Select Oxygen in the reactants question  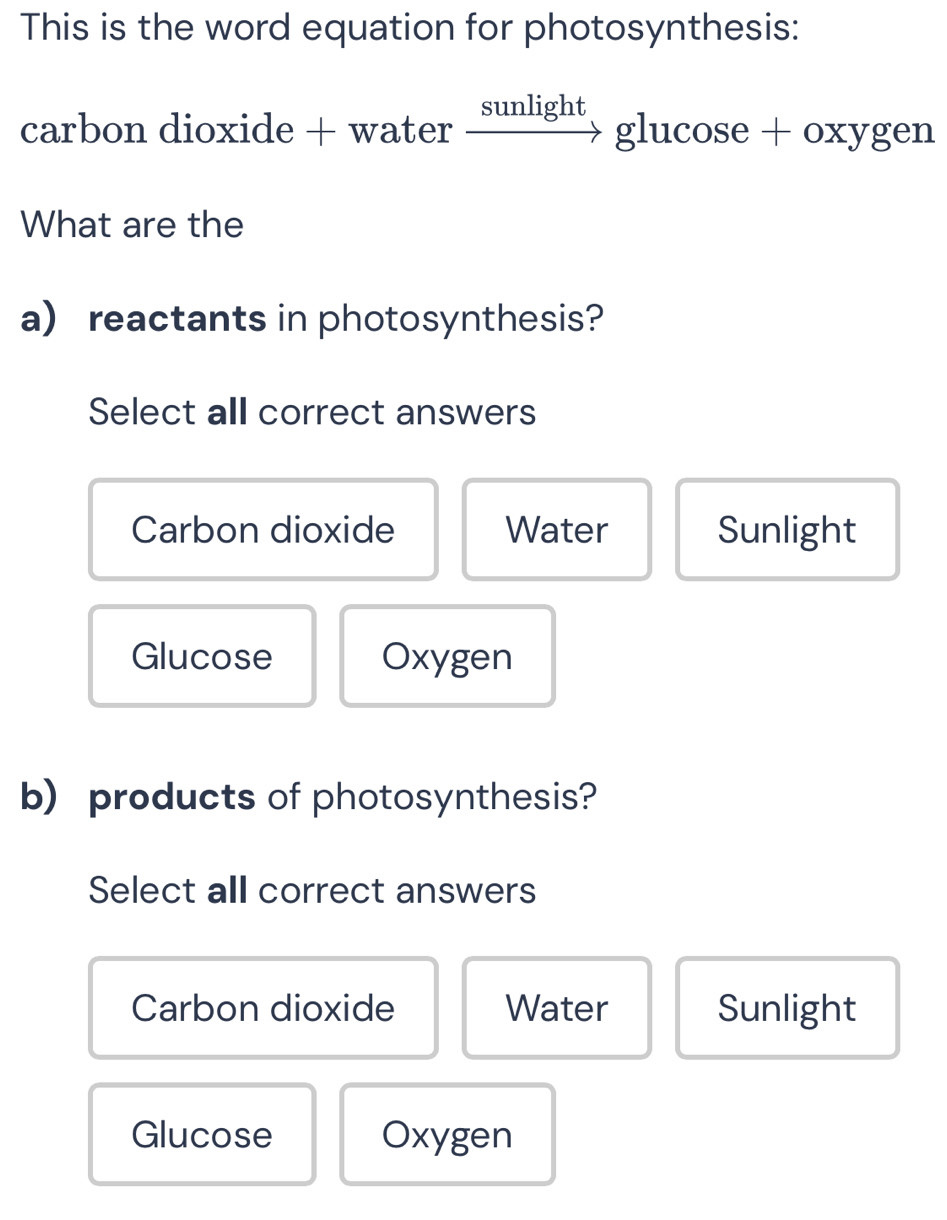click(447, 656)
